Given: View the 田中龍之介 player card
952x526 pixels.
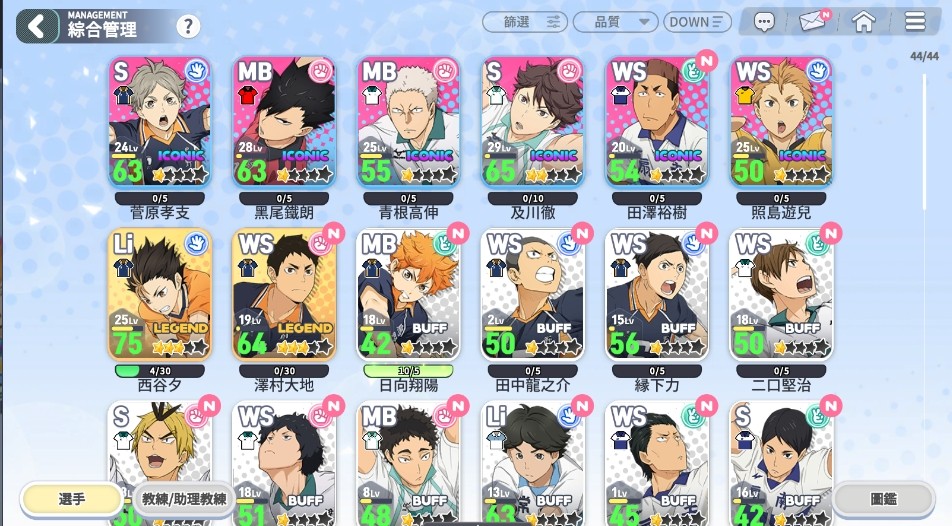Looking at the screenshot, I should (x=532, y=294).
